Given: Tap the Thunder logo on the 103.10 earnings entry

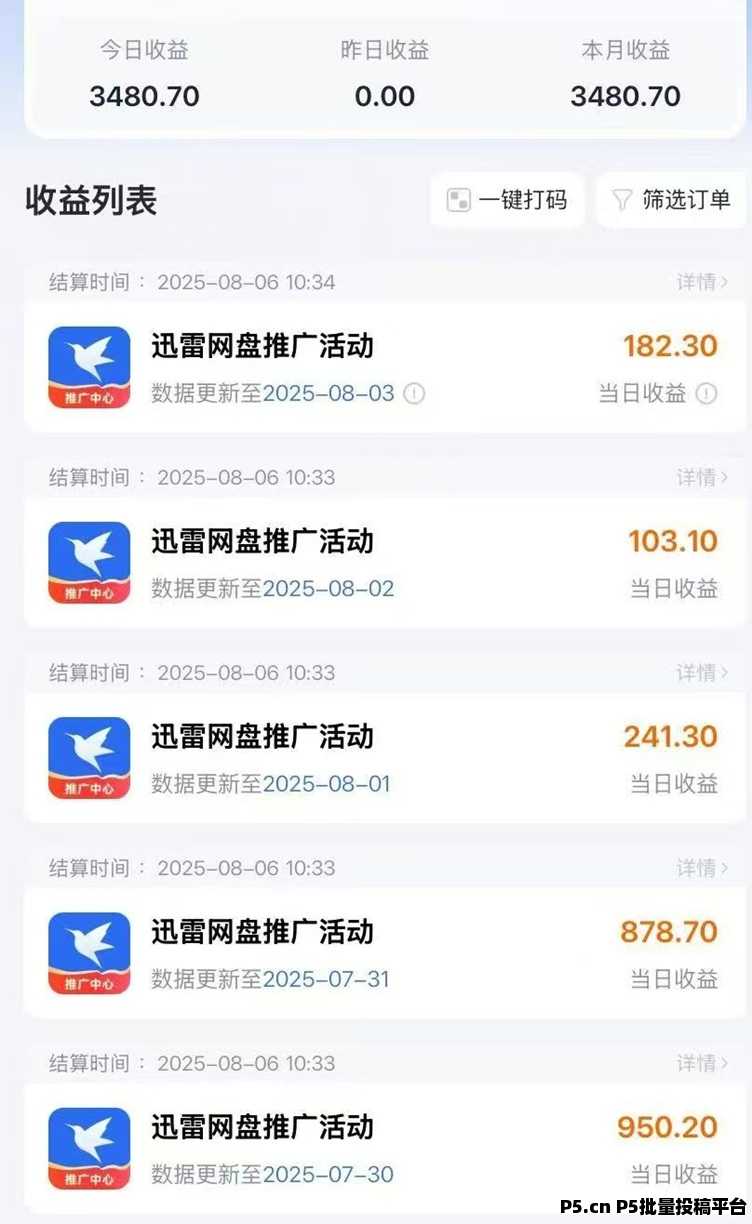Looking at the screenshot, I should pyautogui.click(x=89, y=562).
